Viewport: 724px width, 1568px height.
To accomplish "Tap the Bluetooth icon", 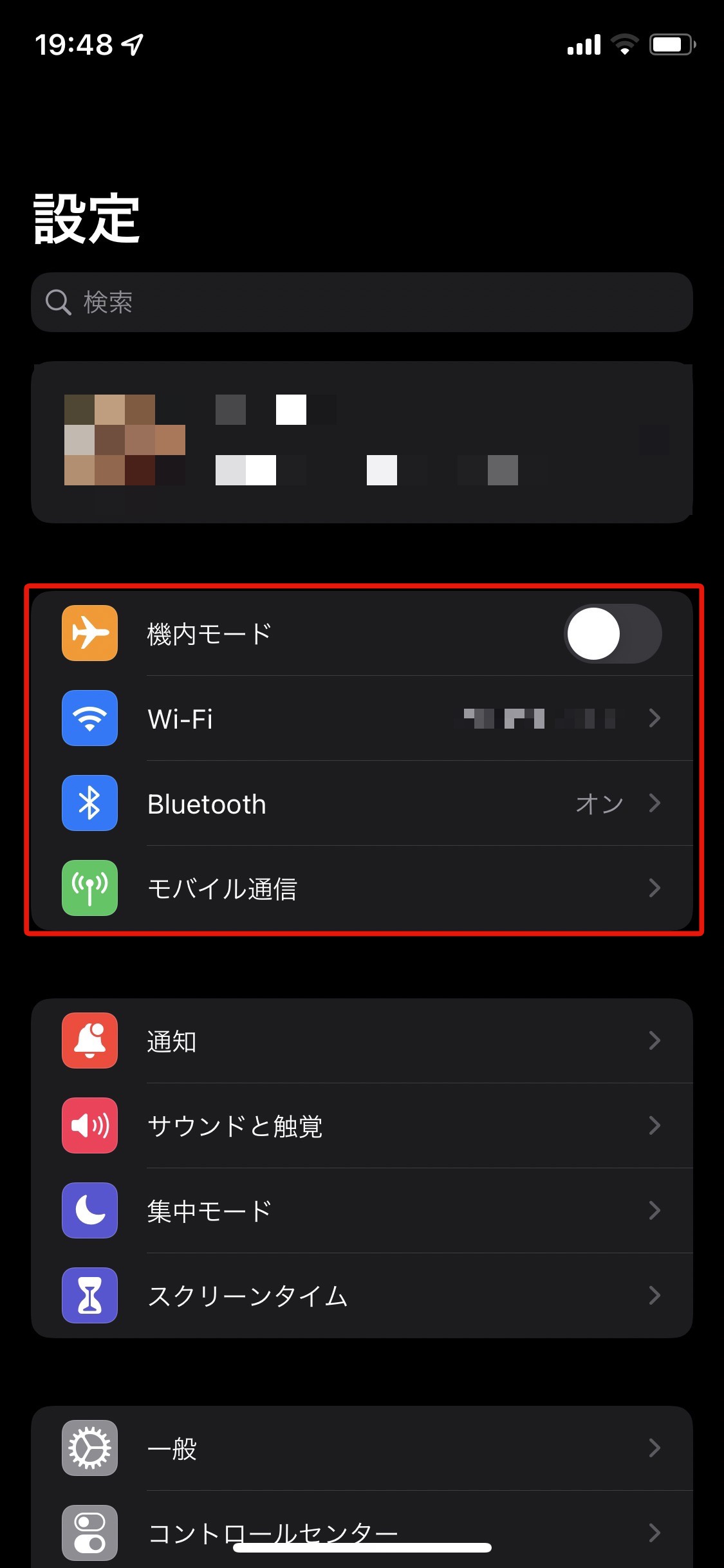I will point(89,803).
